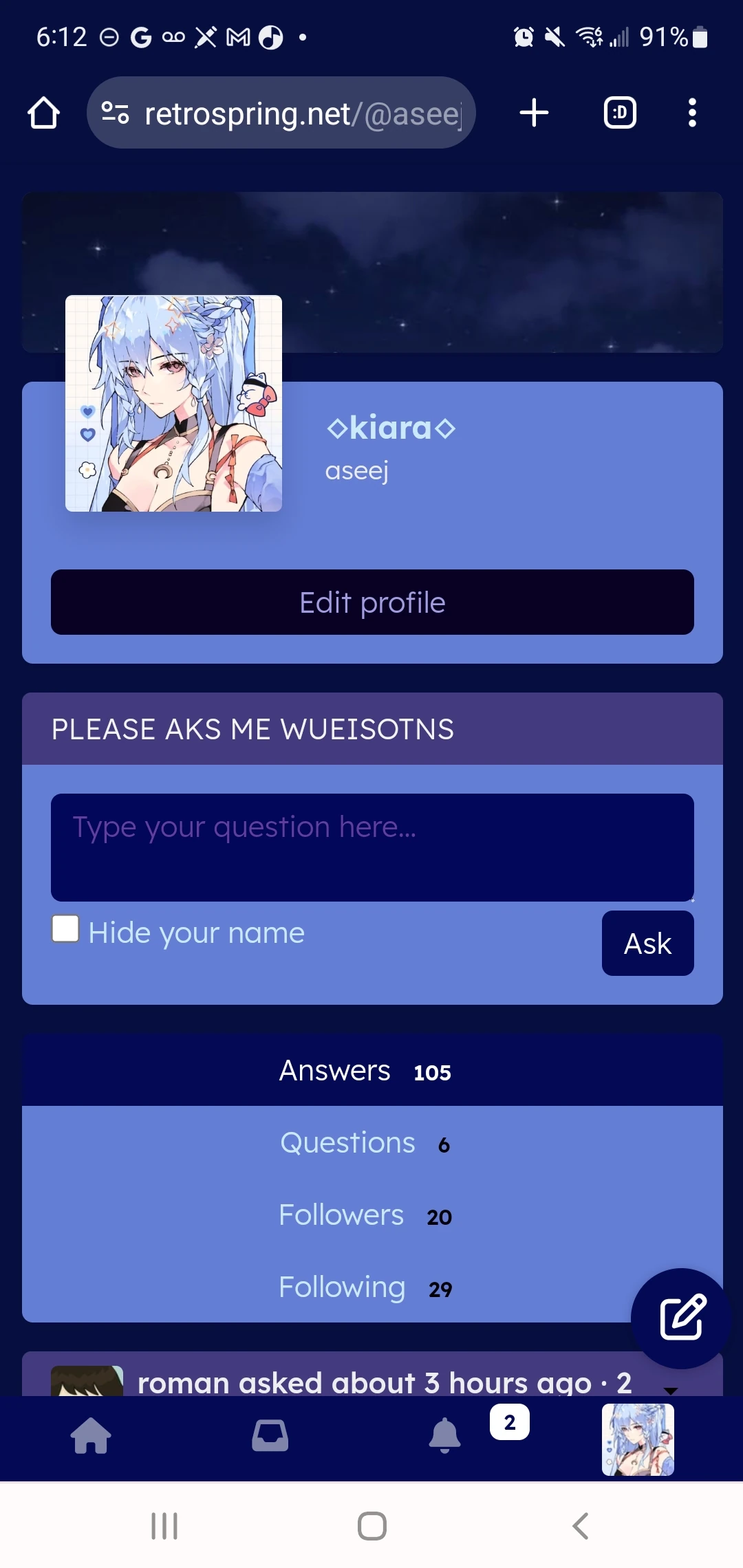Image resolution: width=743 pixels, height=1568 pixels.
Task: Focus the 'Type your question here' field
Action: tap(372, 847)
